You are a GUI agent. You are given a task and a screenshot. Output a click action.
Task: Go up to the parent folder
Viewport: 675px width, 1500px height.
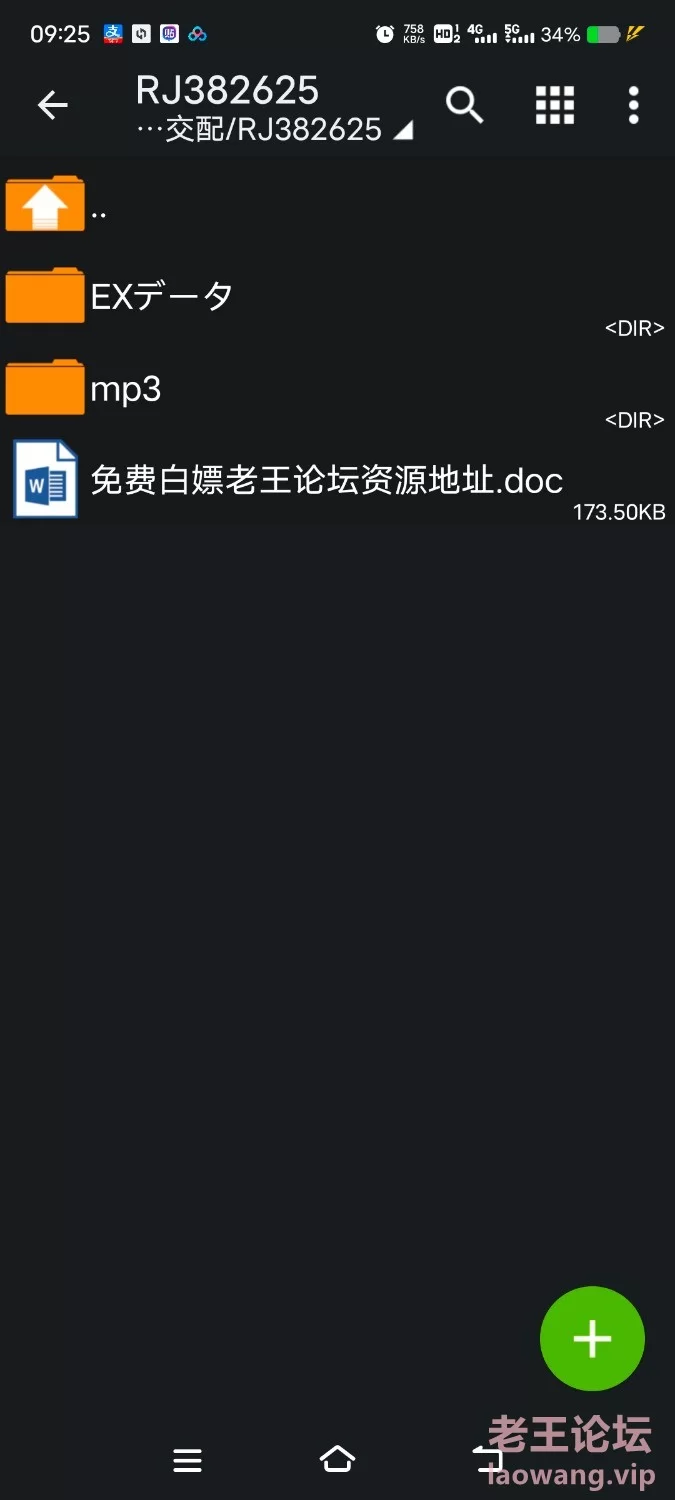337,204
